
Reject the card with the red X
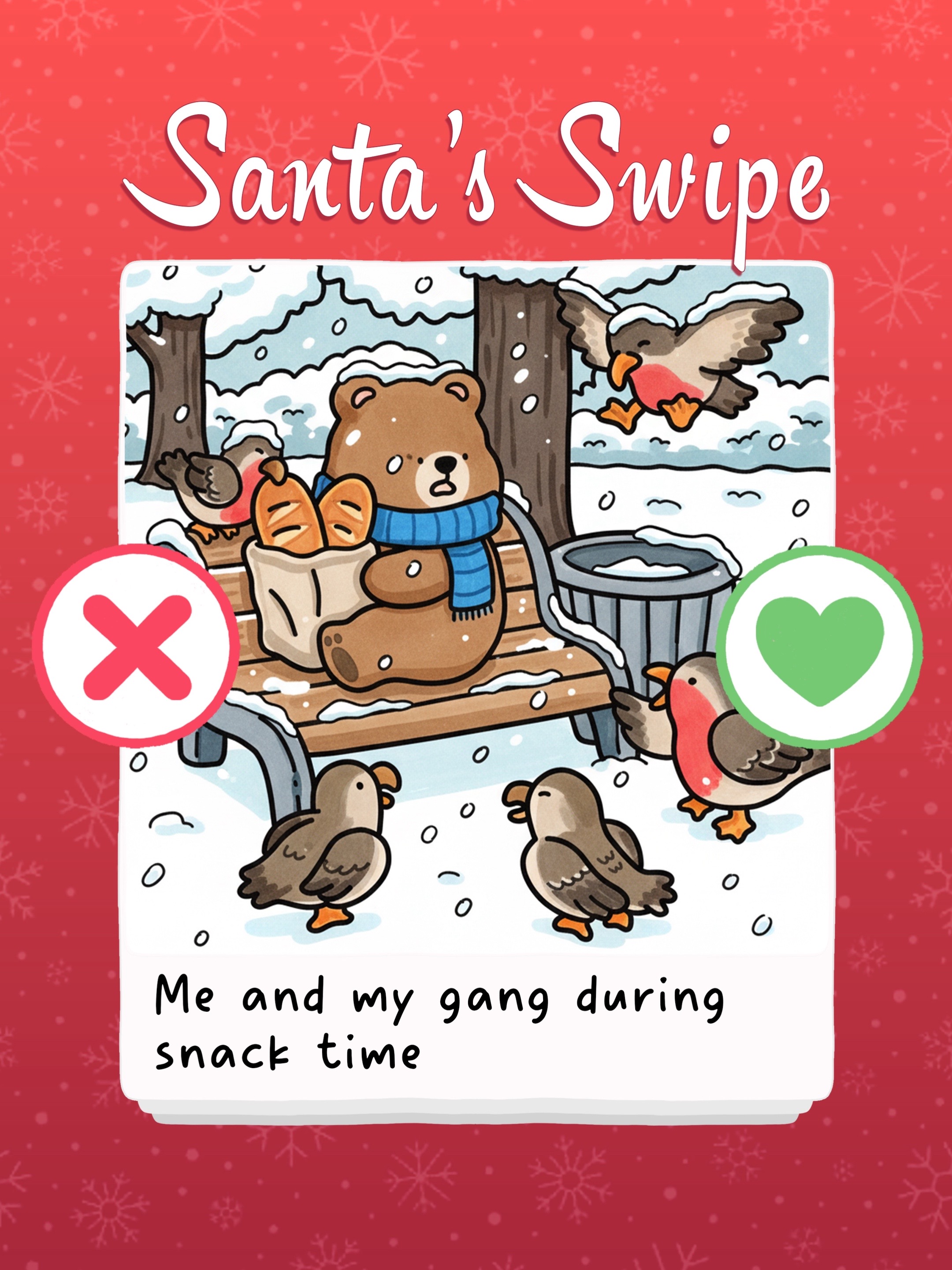(x=137, y=645)
